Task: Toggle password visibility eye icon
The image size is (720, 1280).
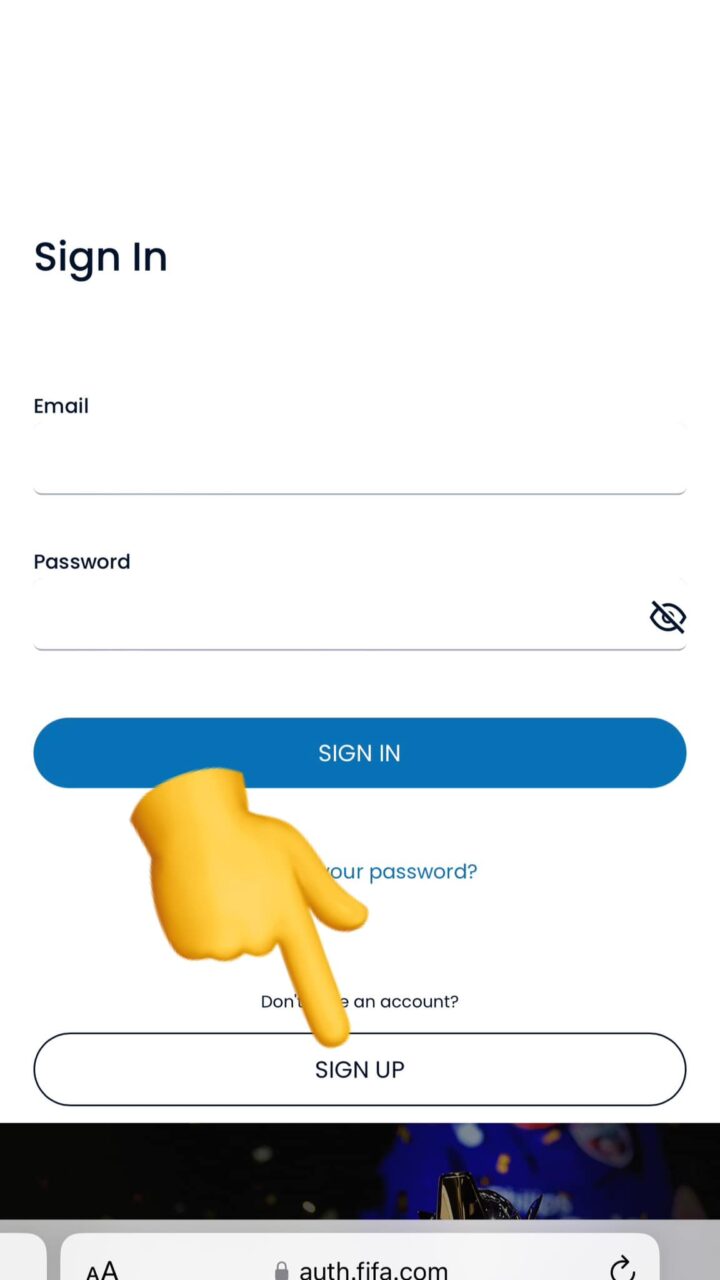Action: click(x=667, y=617)
